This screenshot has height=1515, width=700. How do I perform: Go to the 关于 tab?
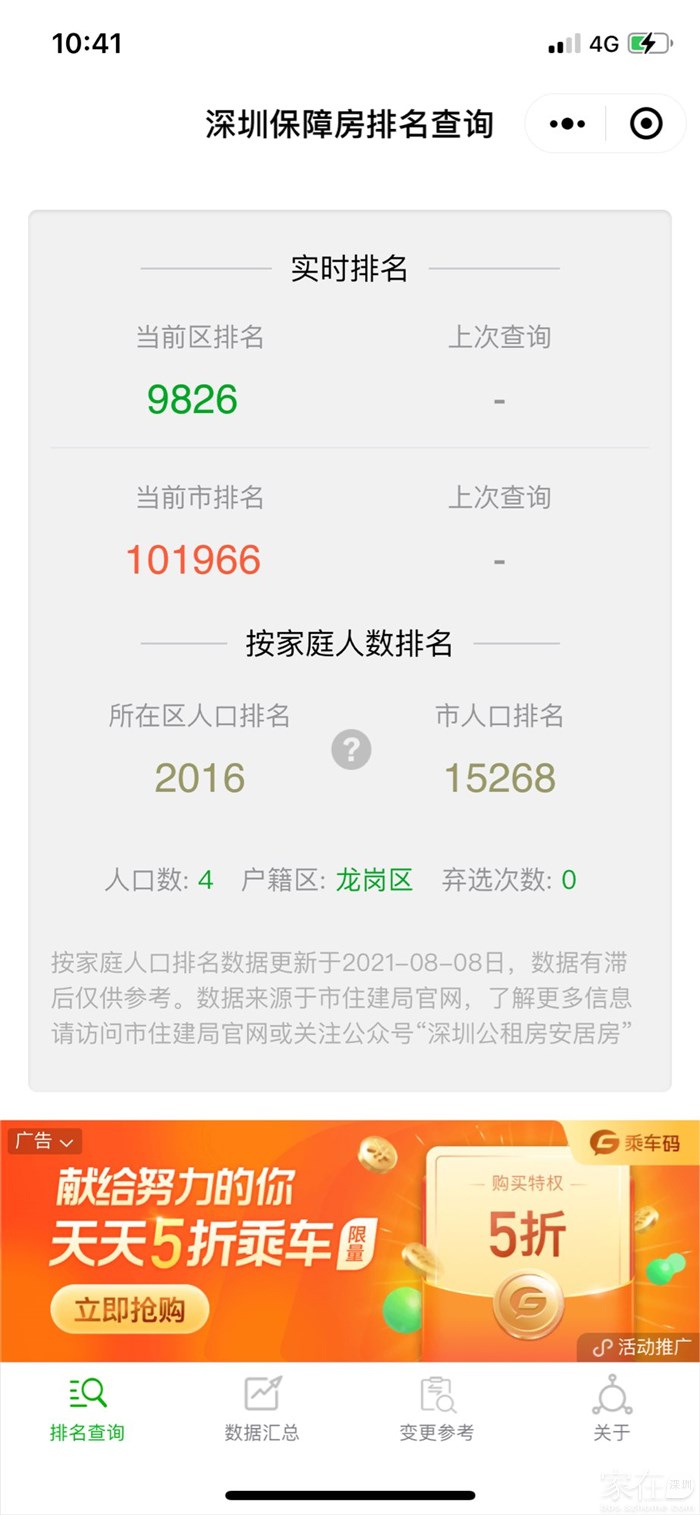(612, 1408)
